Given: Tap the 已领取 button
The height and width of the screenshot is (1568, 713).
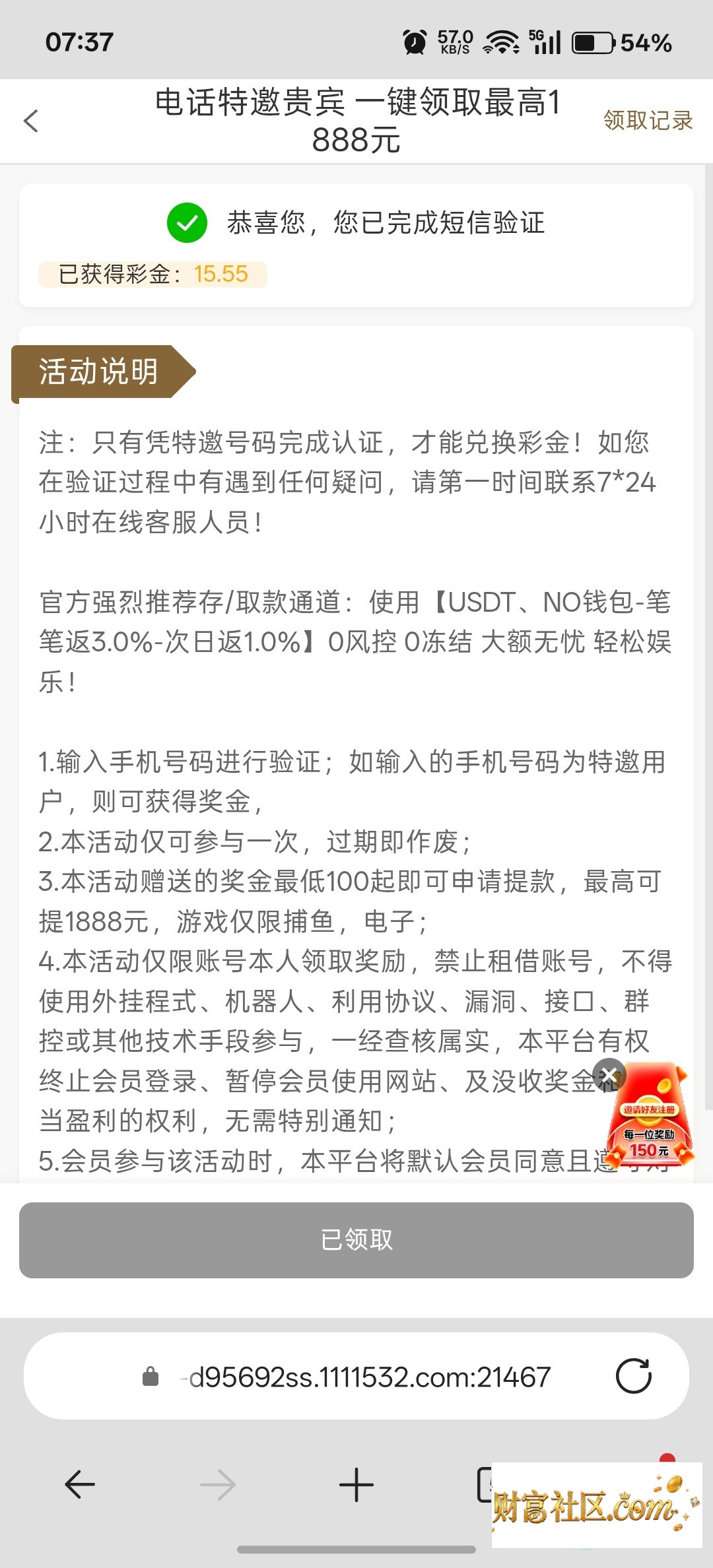Looking at the screenshot, I should click(356, 1240).
